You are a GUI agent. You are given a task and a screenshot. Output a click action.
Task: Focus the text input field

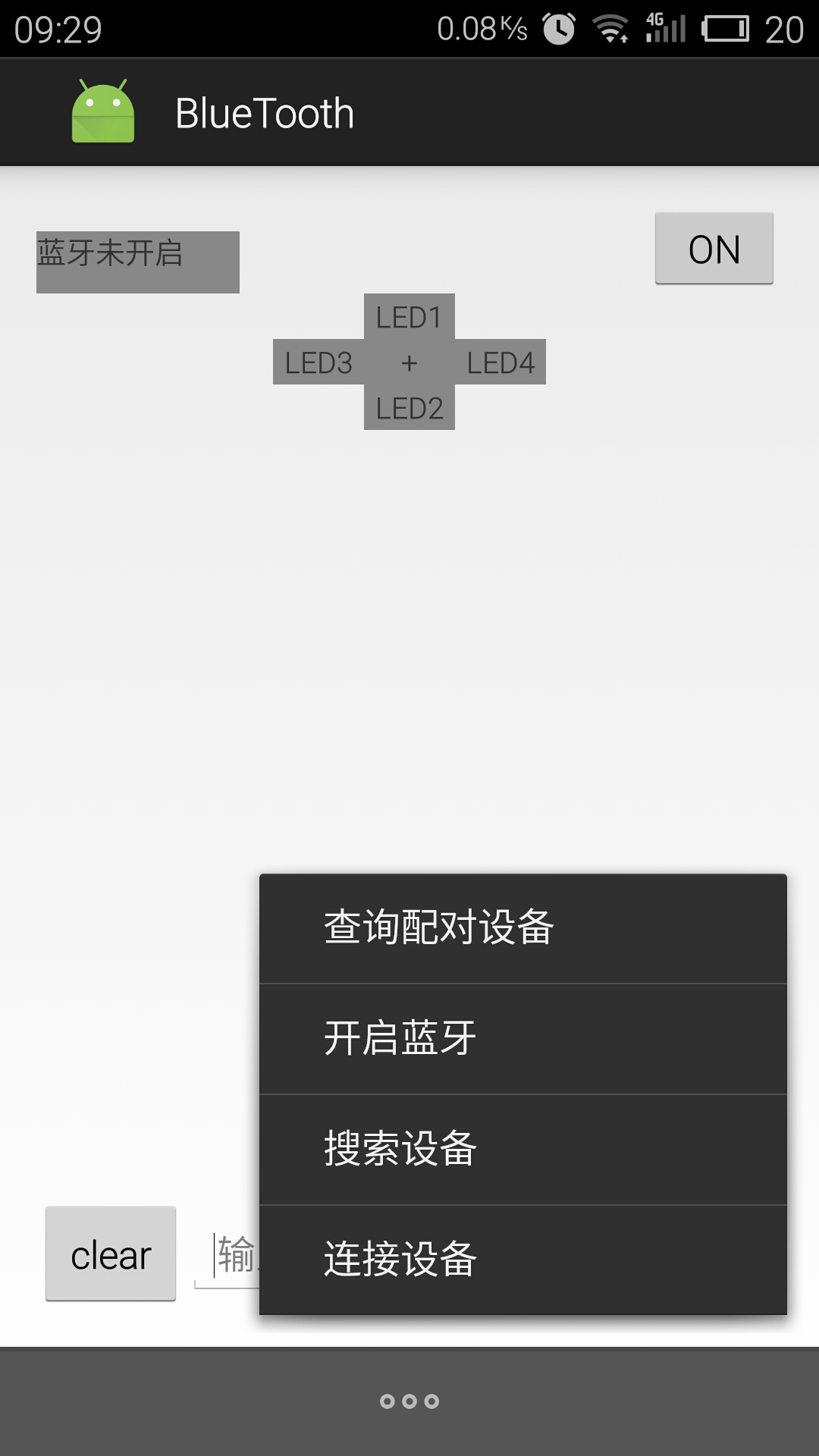227,1256
